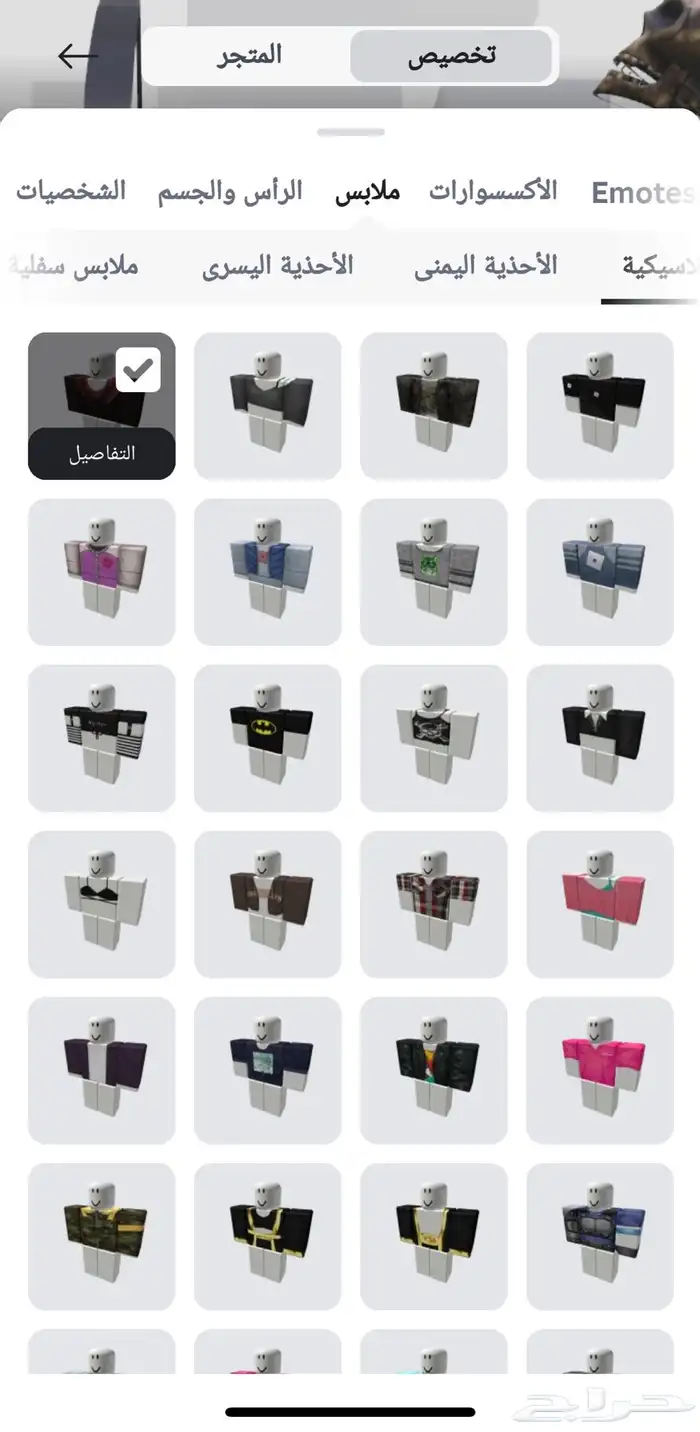This screenshot has height=1432, width=700.
Task: Select the تخصيص segment
Action: pos(451,56)
